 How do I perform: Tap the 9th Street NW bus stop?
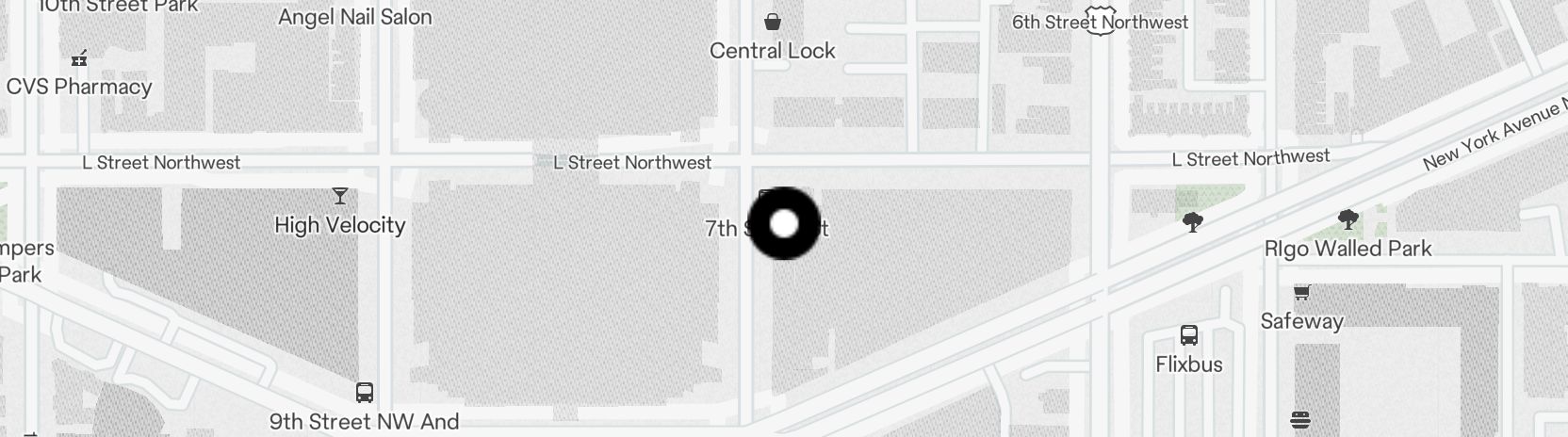(365, 393)
